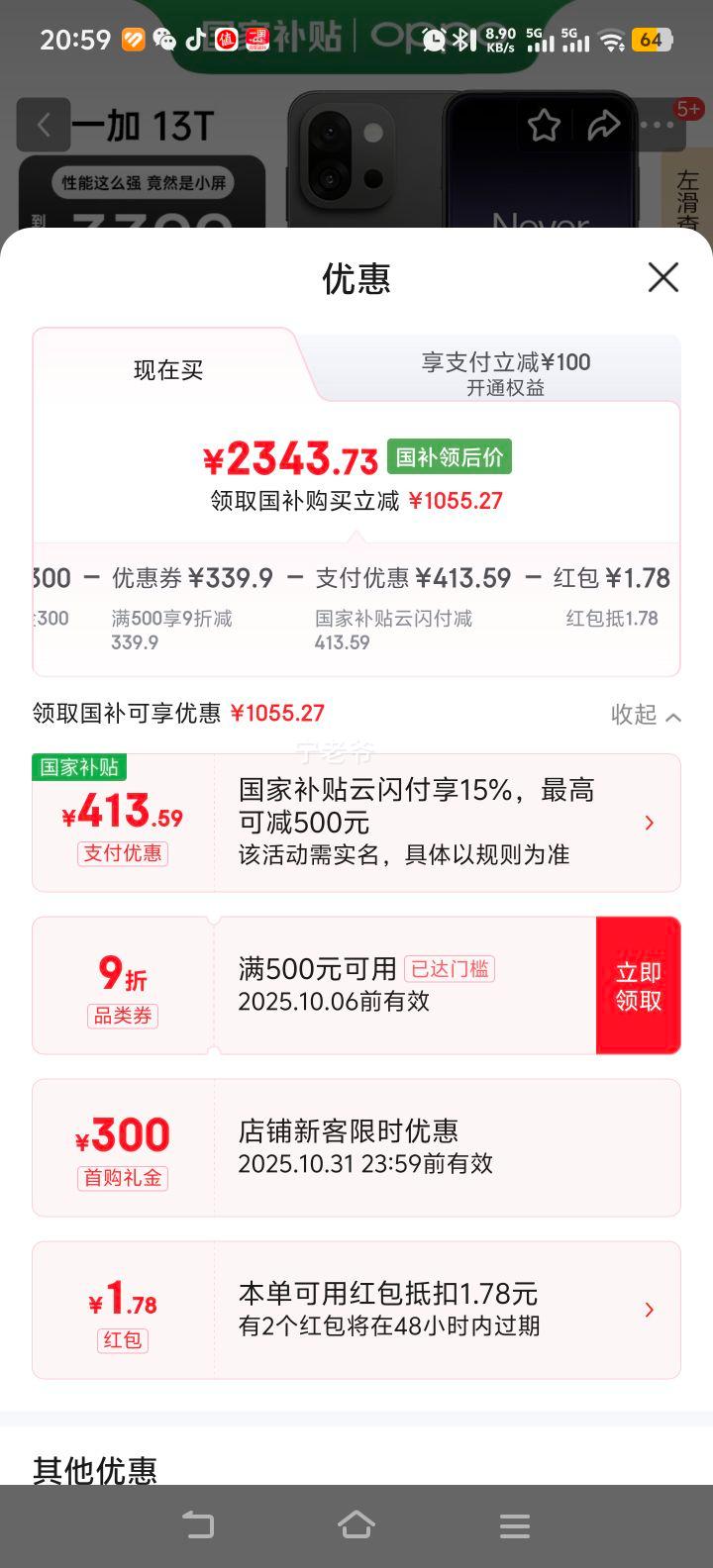713x1568 pixels.
Task: Go back with the system back button
Action: [198, 1525]
